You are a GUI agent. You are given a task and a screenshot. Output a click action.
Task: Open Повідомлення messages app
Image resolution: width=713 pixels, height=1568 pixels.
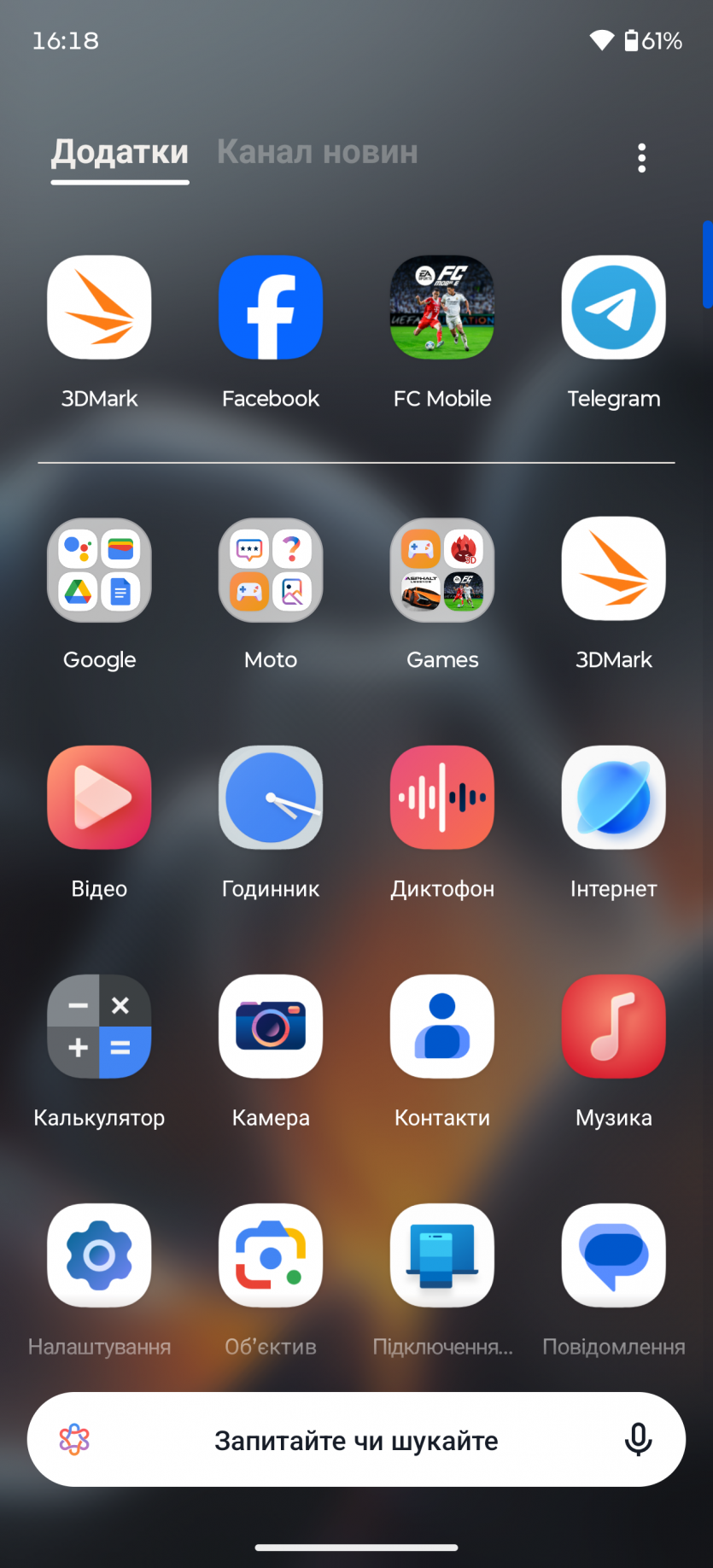[613, 1256]
